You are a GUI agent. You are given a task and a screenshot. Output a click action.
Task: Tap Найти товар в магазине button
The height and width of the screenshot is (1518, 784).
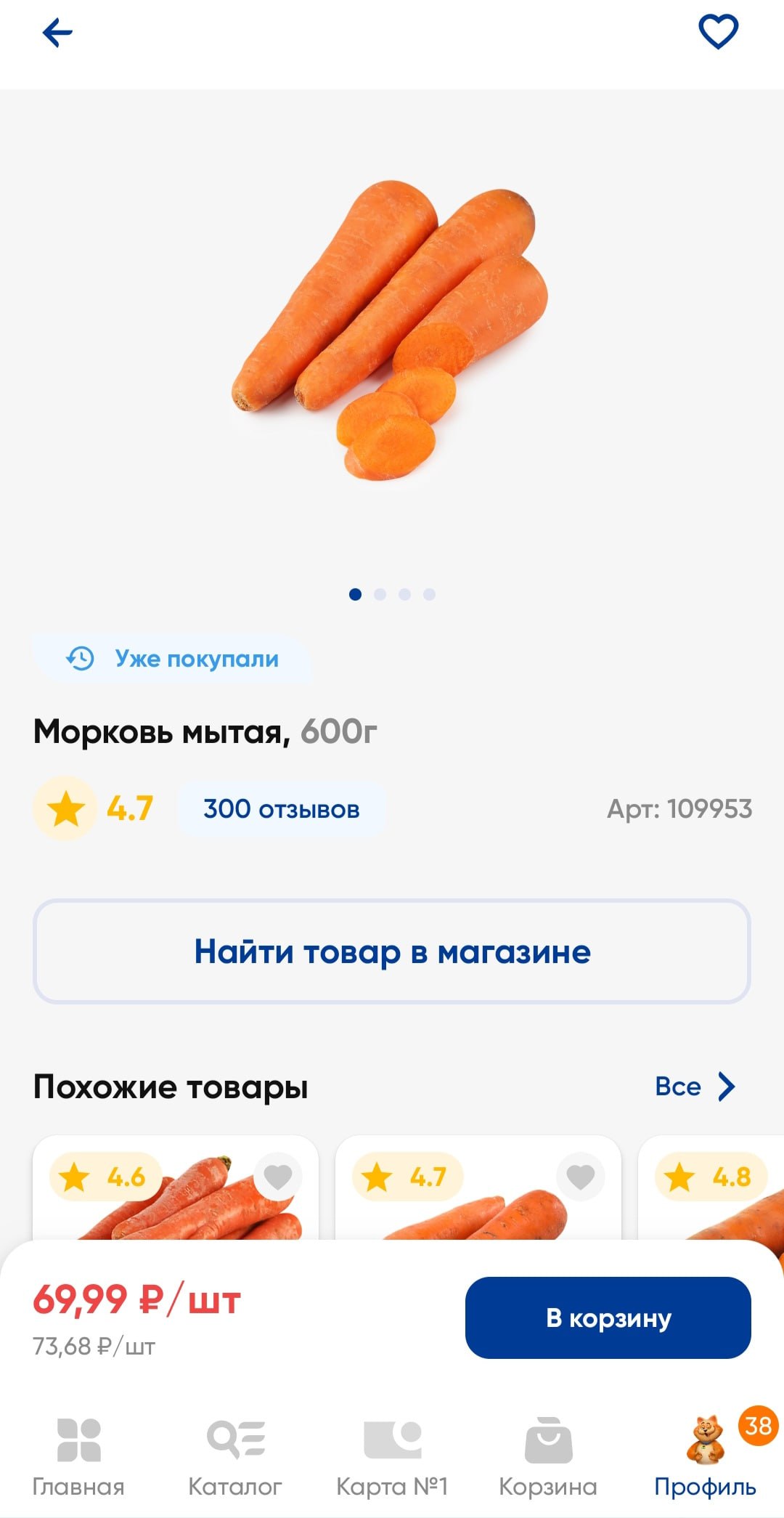[392, 951]
